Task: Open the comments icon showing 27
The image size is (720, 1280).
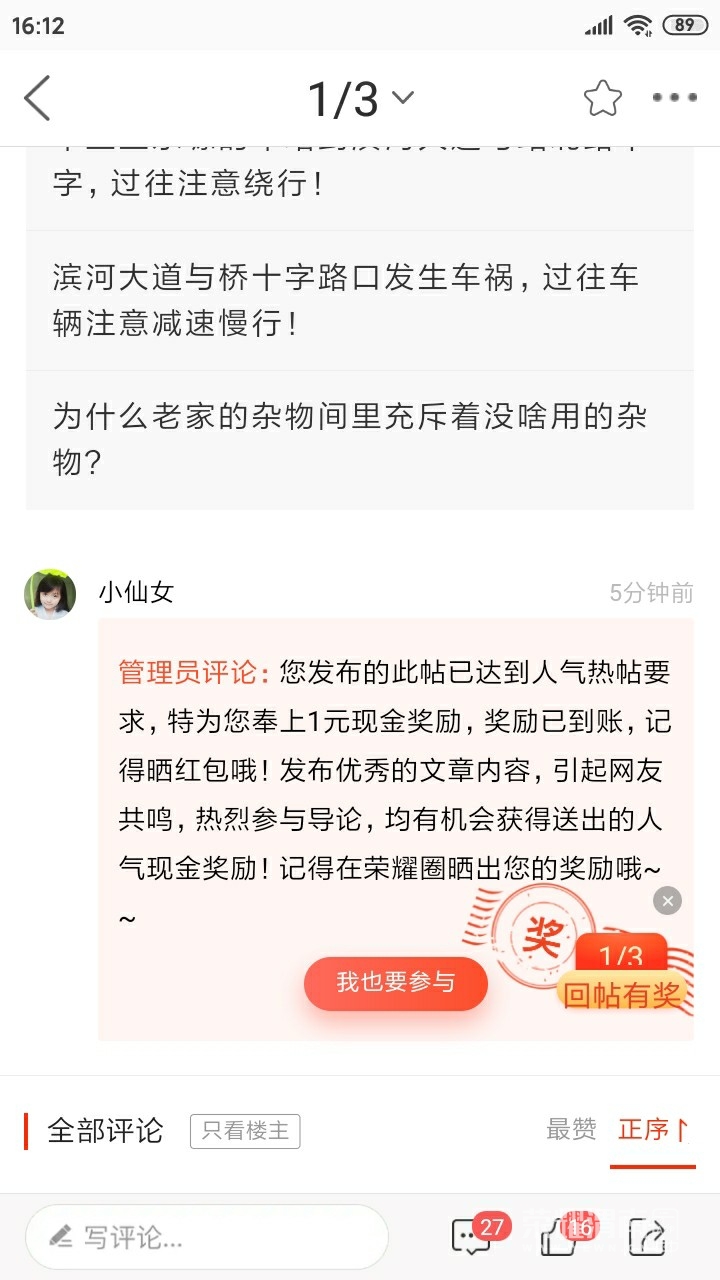Action: (472, 1237)
